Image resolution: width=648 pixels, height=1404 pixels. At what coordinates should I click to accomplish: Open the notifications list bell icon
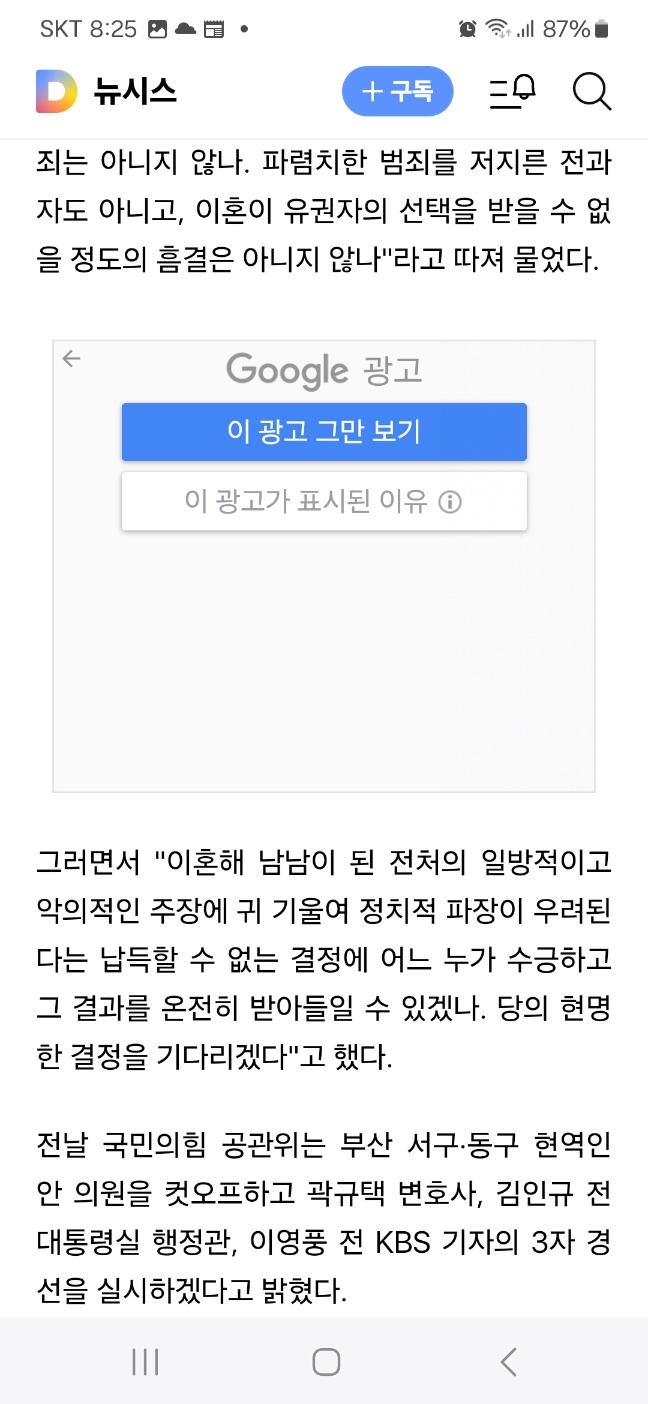512,92
